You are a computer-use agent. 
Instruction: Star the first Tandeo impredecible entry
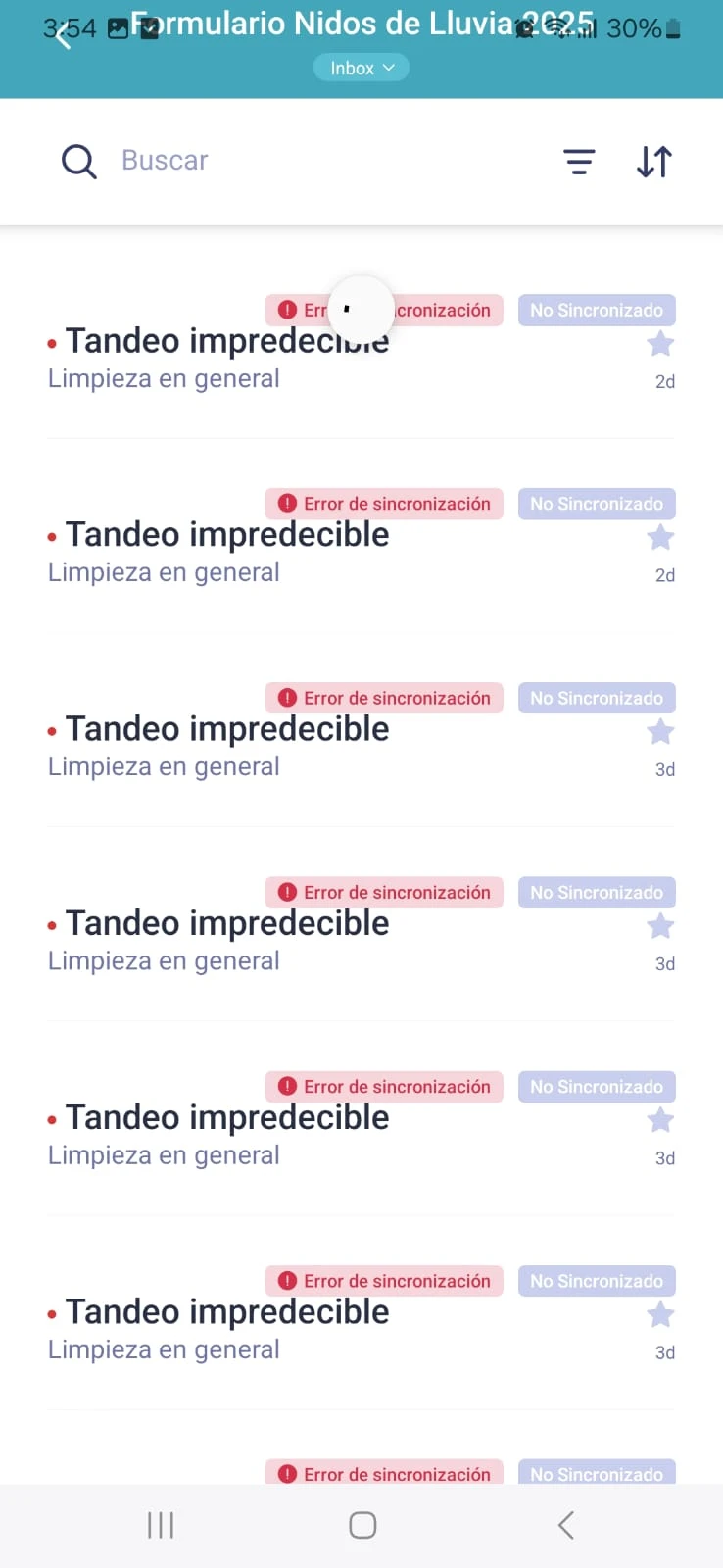tap(660, 343)
